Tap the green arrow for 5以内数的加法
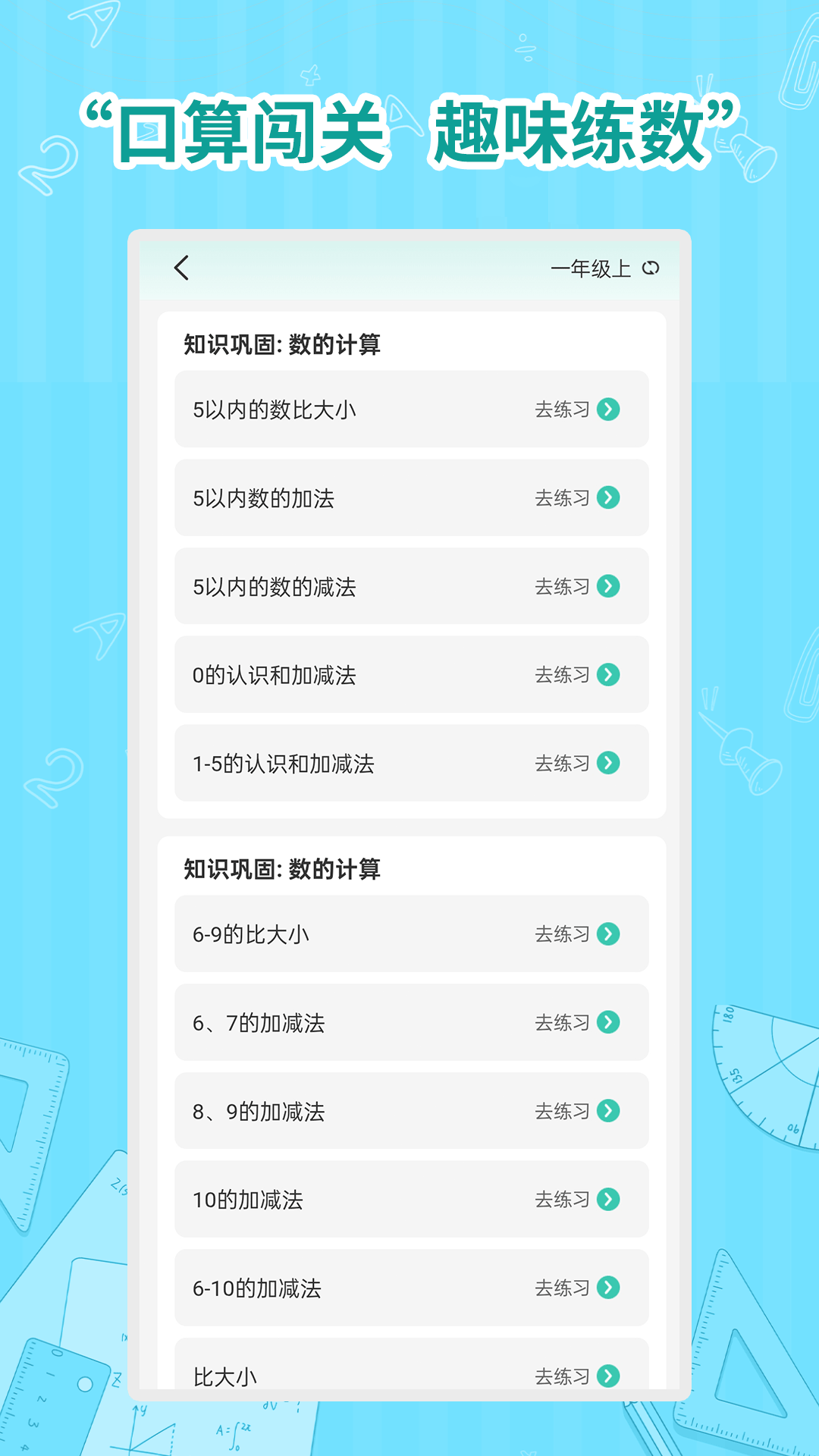This screenshot has width=819, height=1456. (x=607, y=498)
